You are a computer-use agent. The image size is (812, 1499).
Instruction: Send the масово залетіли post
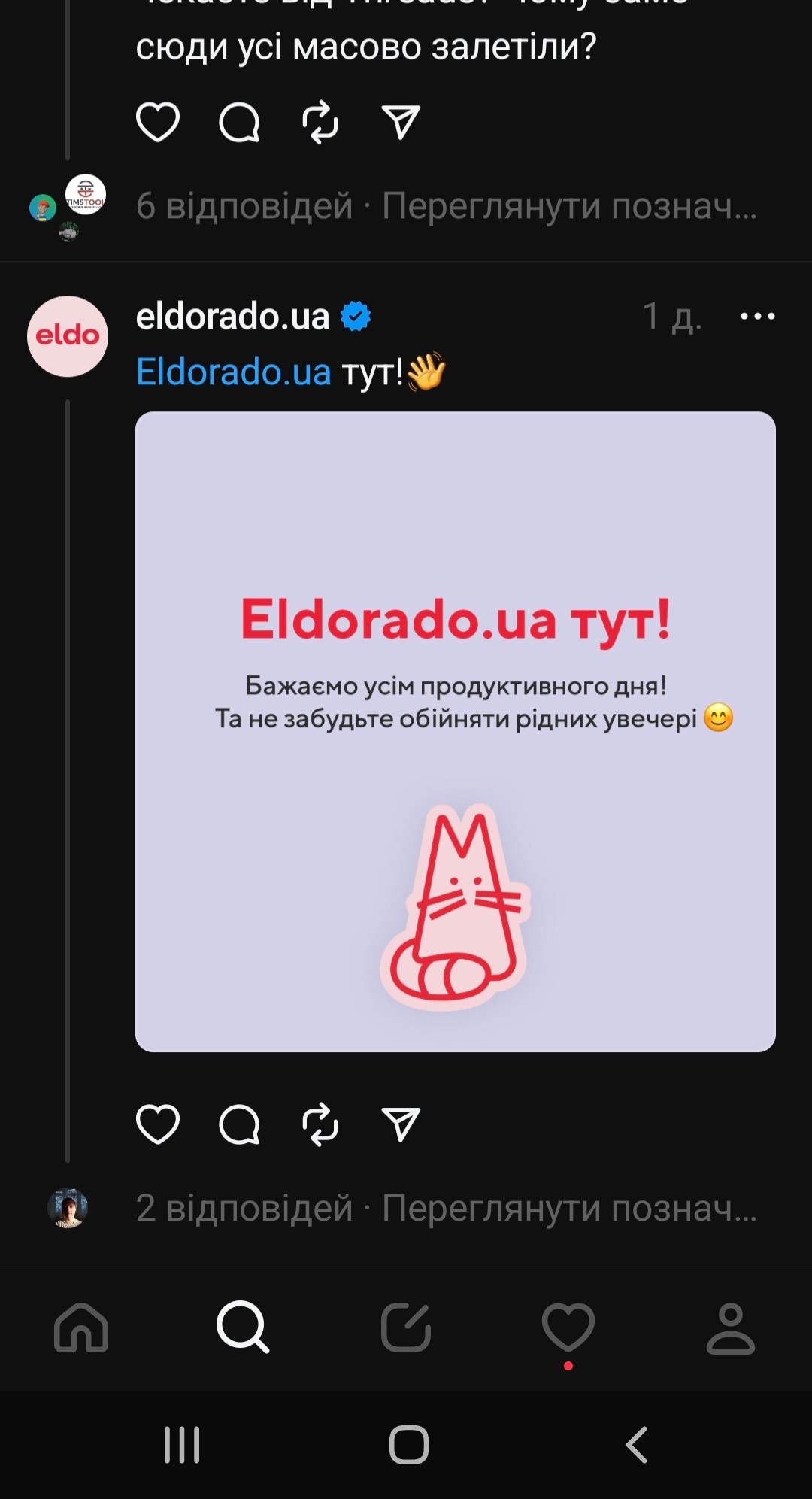coord(401,122)
